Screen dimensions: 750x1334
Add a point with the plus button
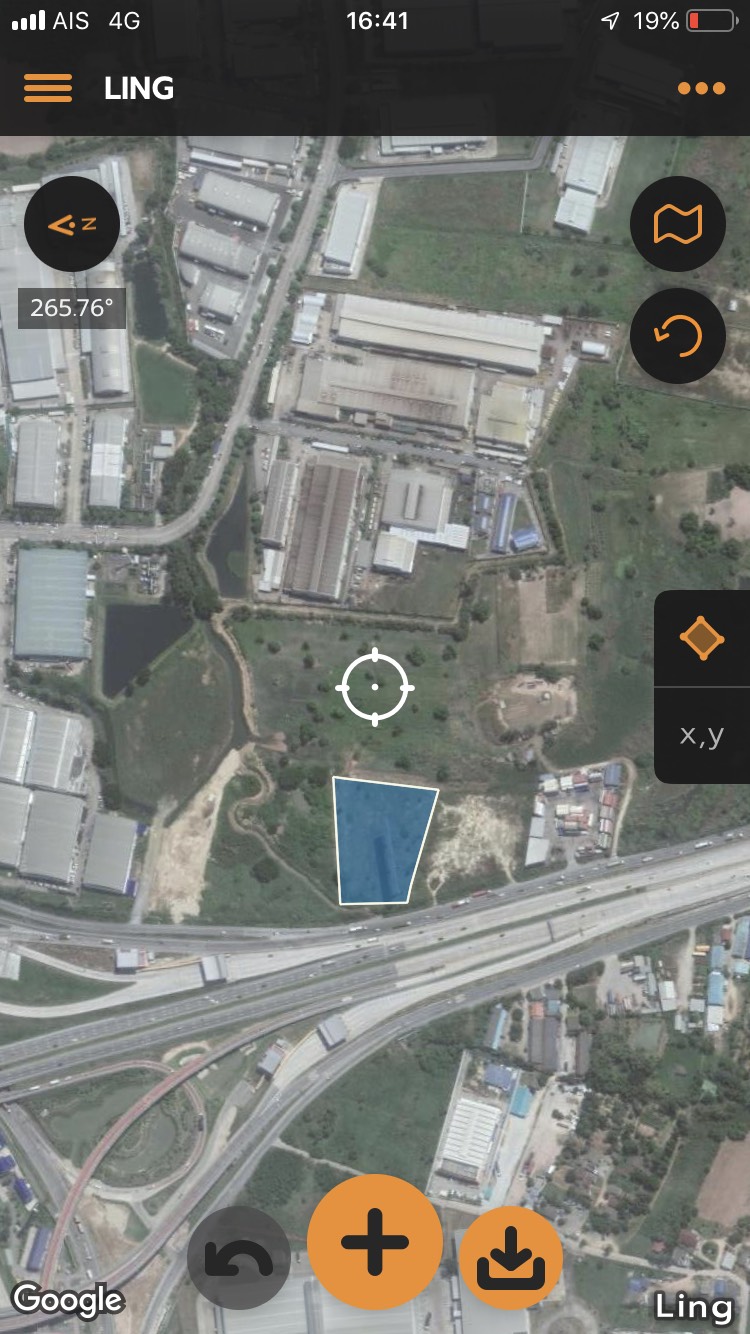point(375,1241)
